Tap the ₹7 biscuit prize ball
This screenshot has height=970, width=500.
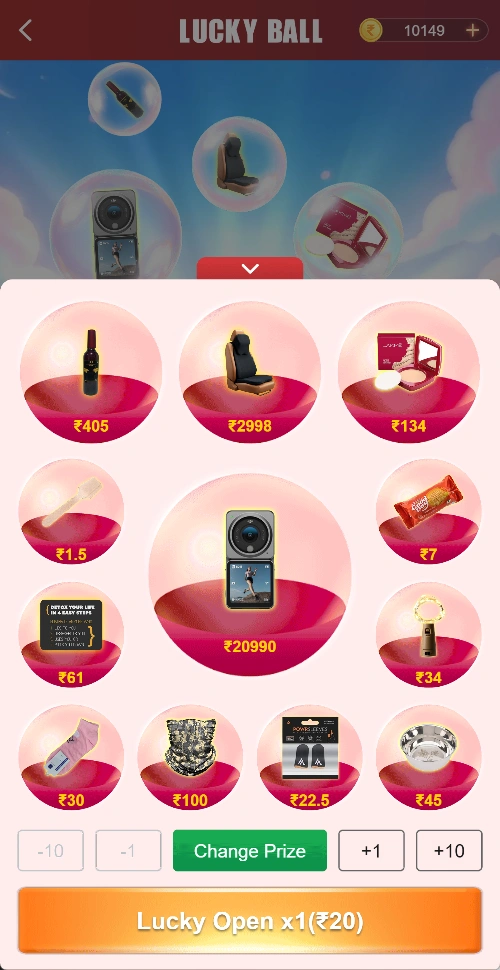coord(429,512)
